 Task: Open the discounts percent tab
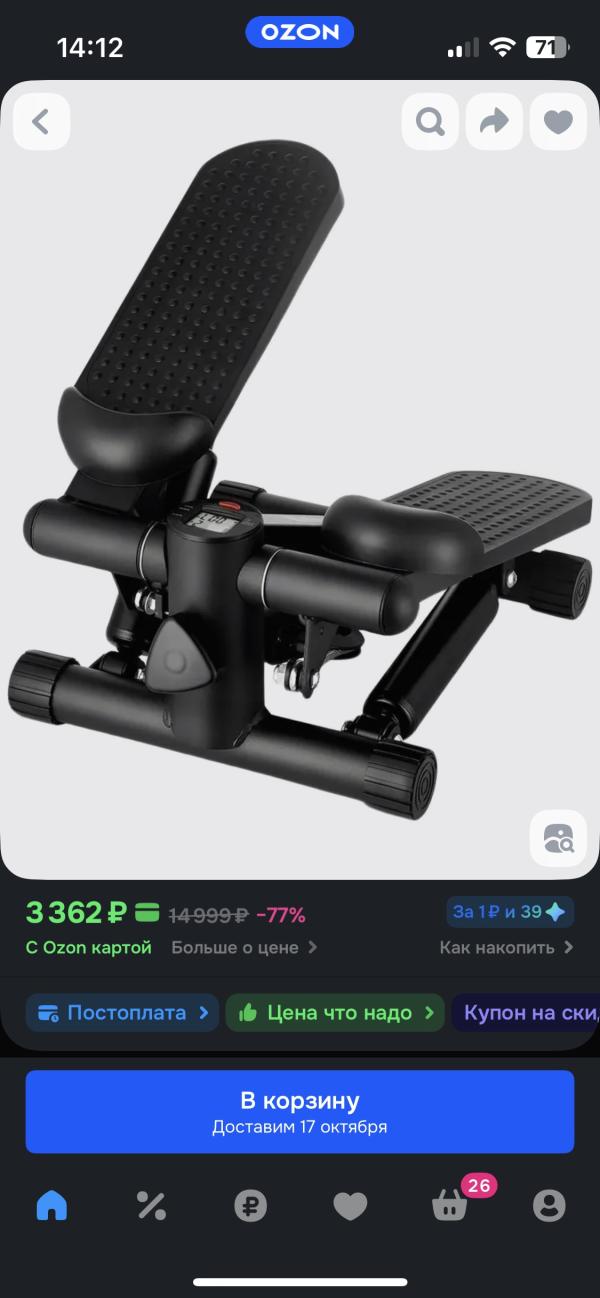pos(151,1206)
